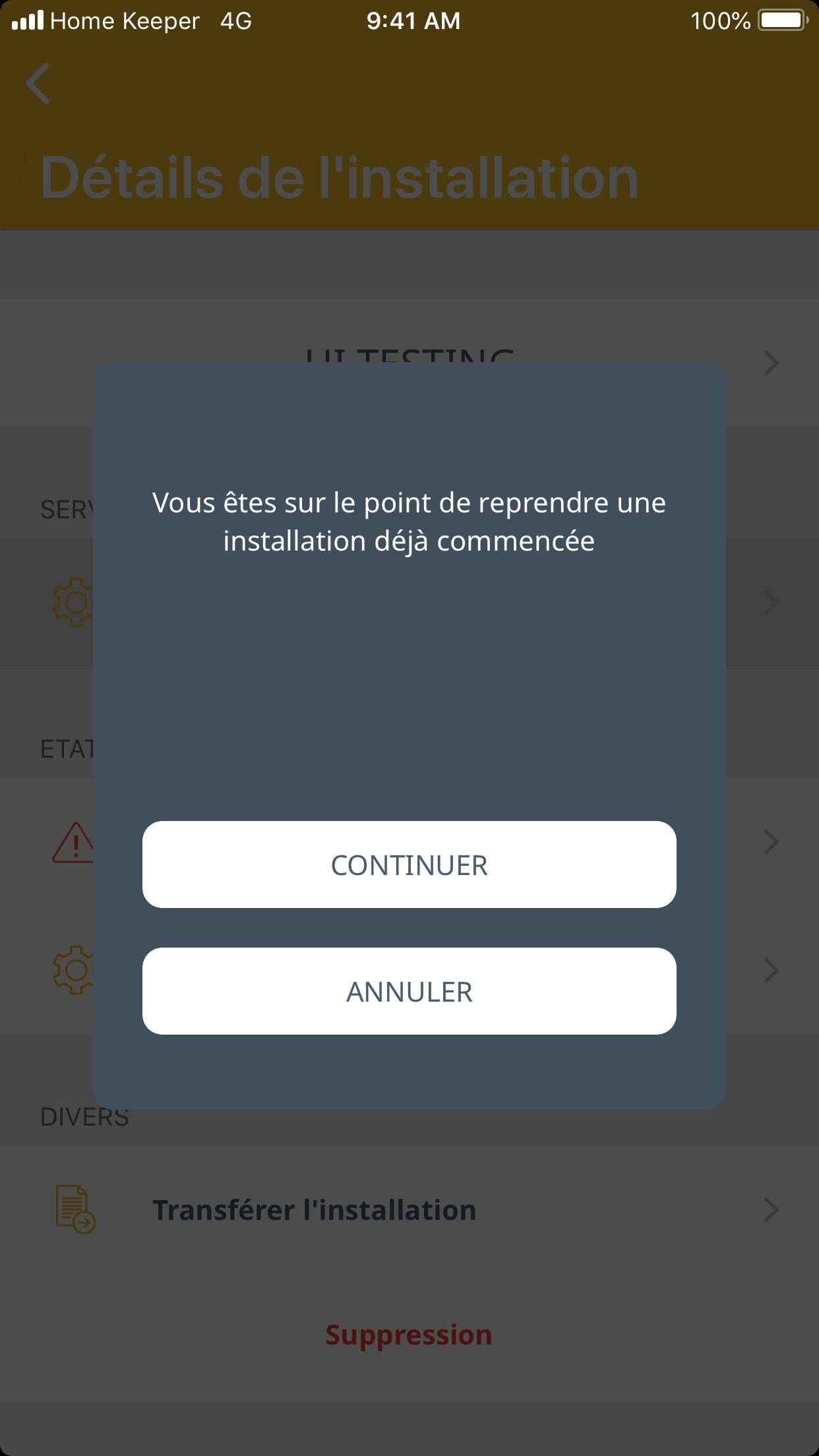Tap CONTINUER to resume the installation

point(409,864)
